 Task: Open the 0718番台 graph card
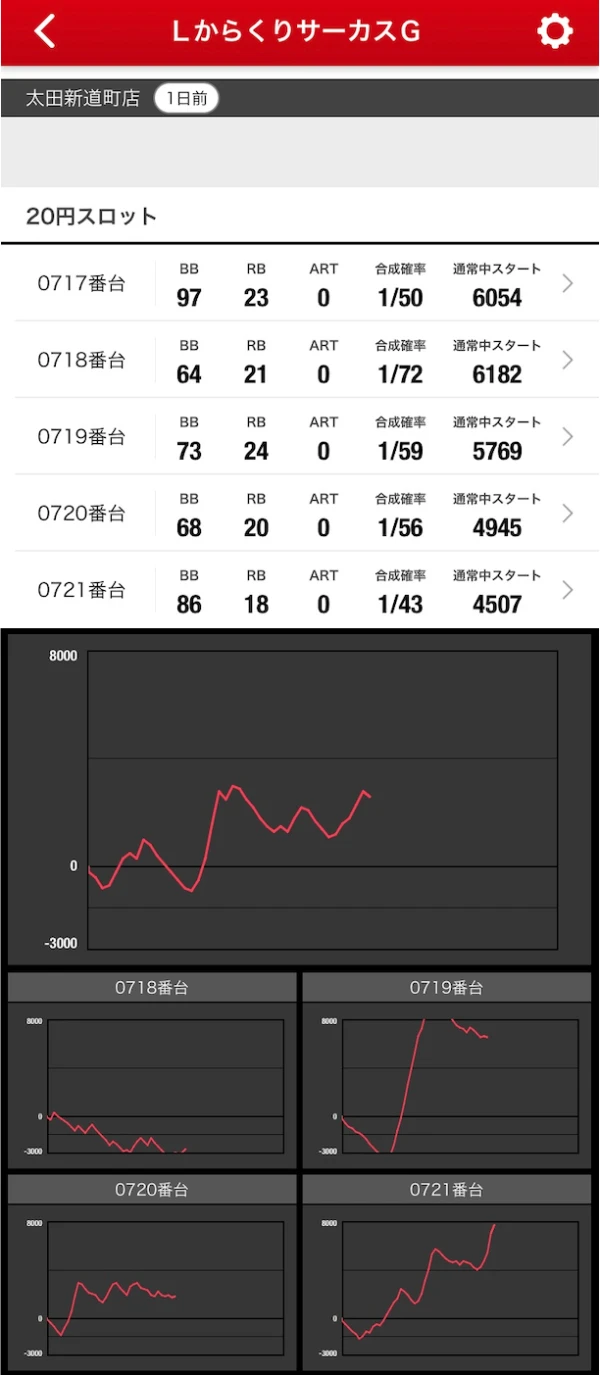pos(152,1070)
